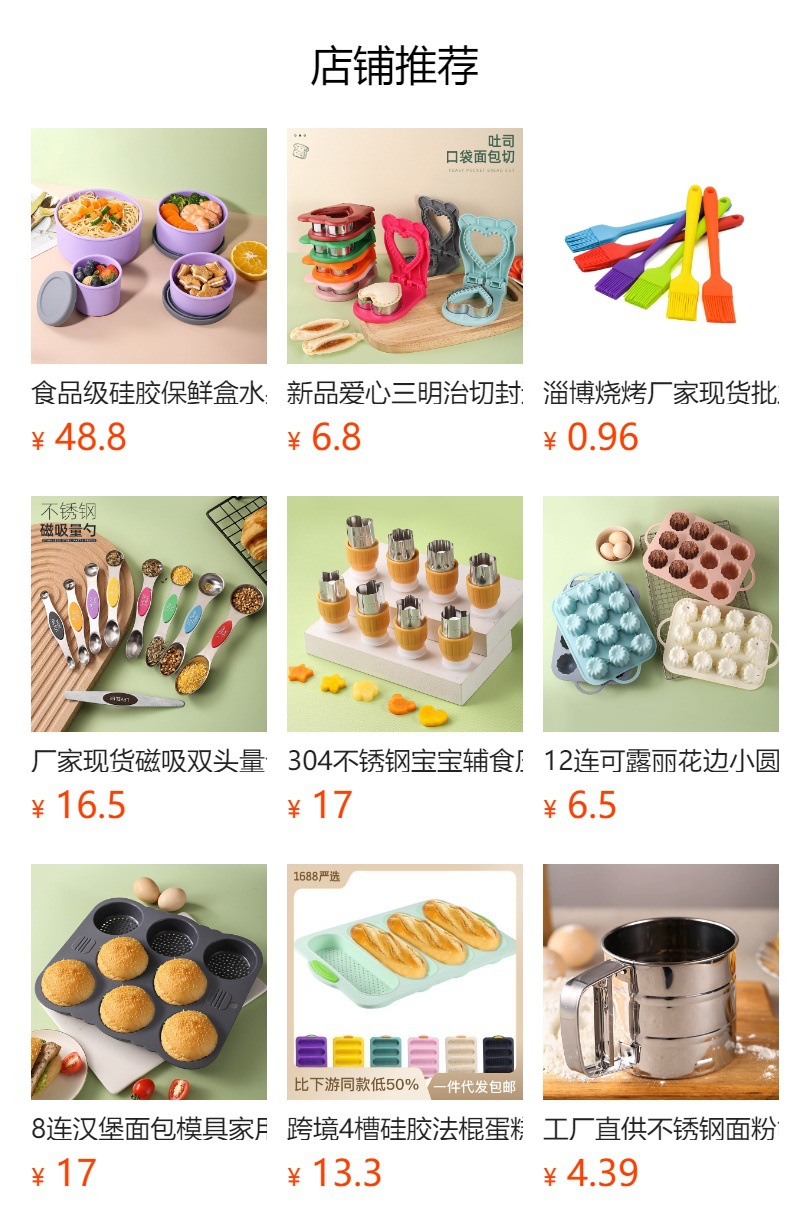This screenshot has width=790, height=1232.
Task: View the heart-shaped sandwich cutter priced ¥6.8
Action: coord(405,246)
